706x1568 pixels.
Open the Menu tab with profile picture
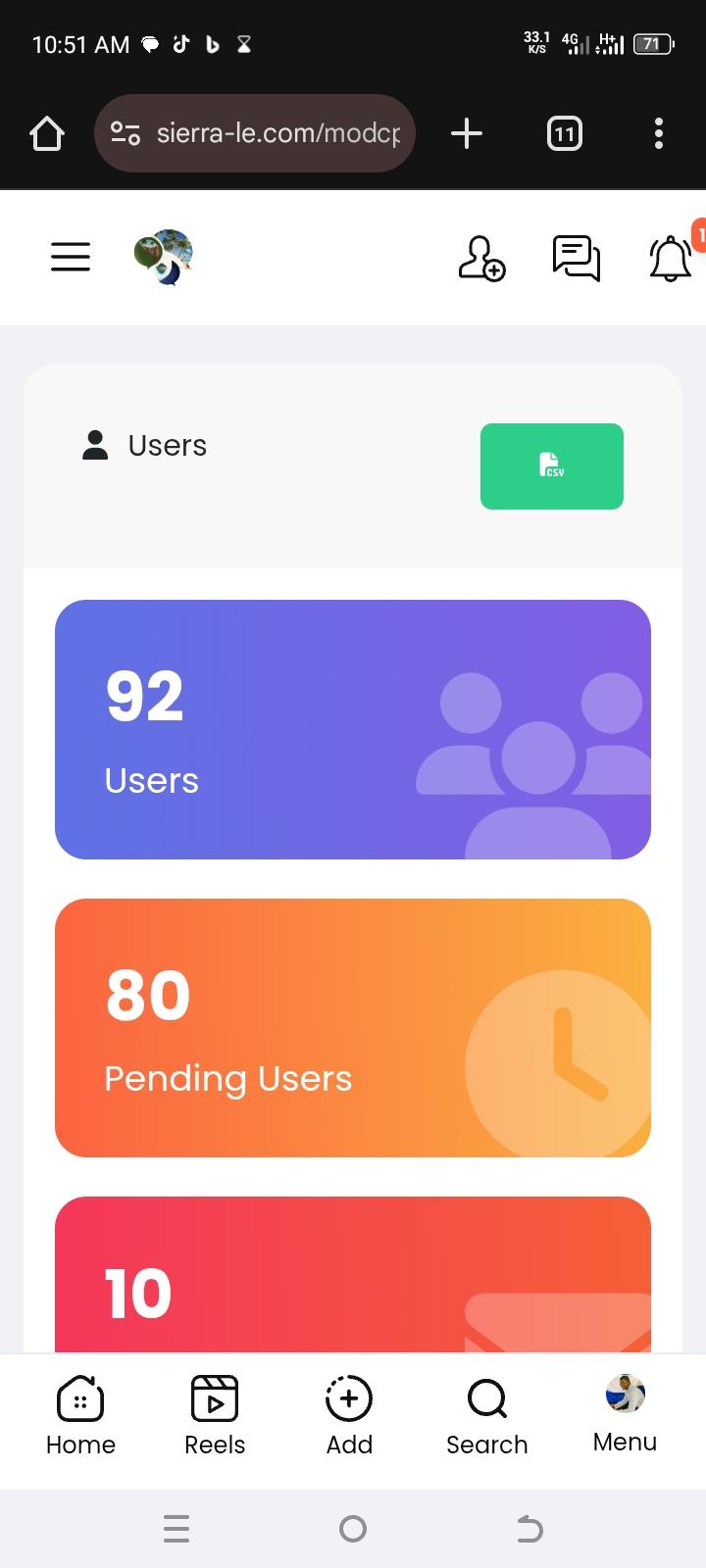point(625,1414)
